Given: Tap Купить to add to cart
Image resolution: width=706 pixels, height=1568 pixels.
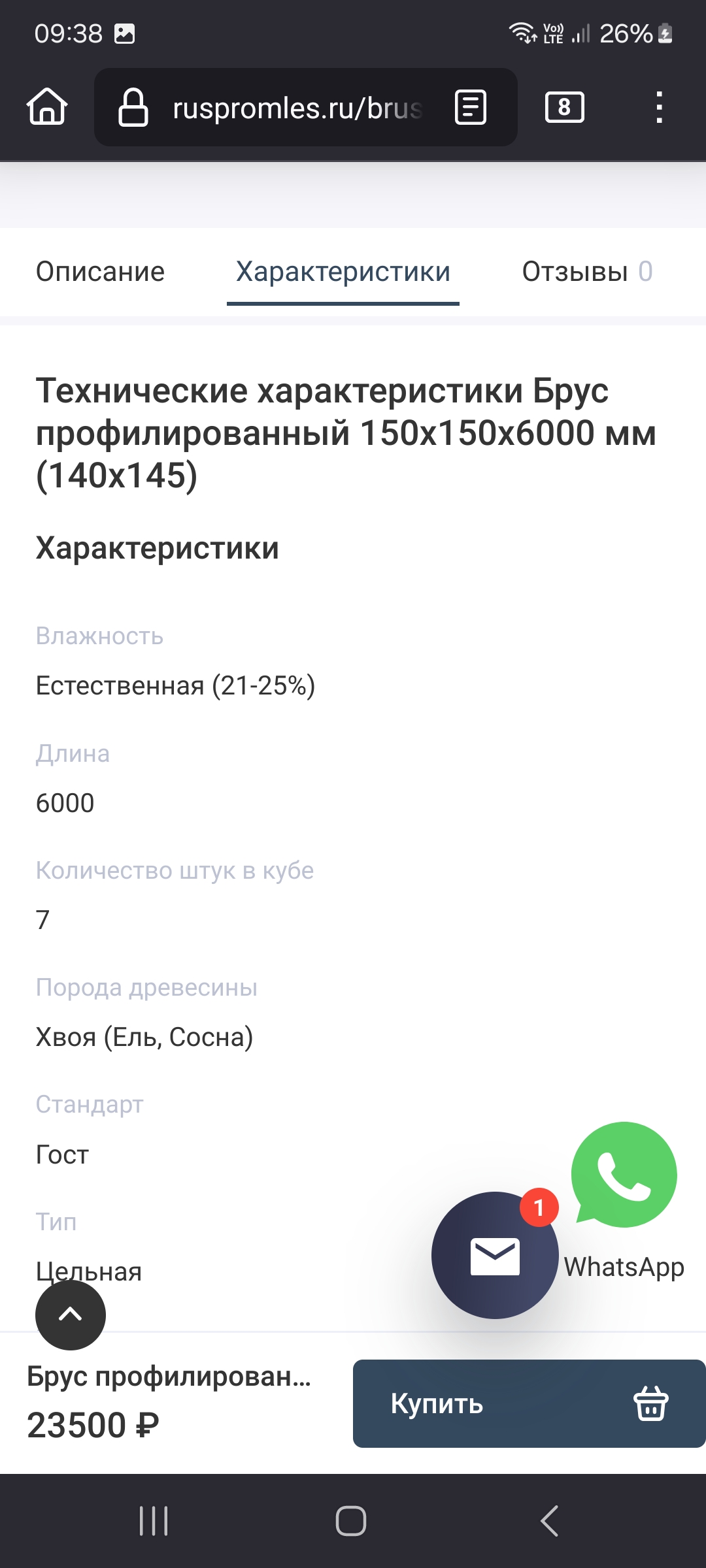Looking at the screenshot, I should [529, 1403].
